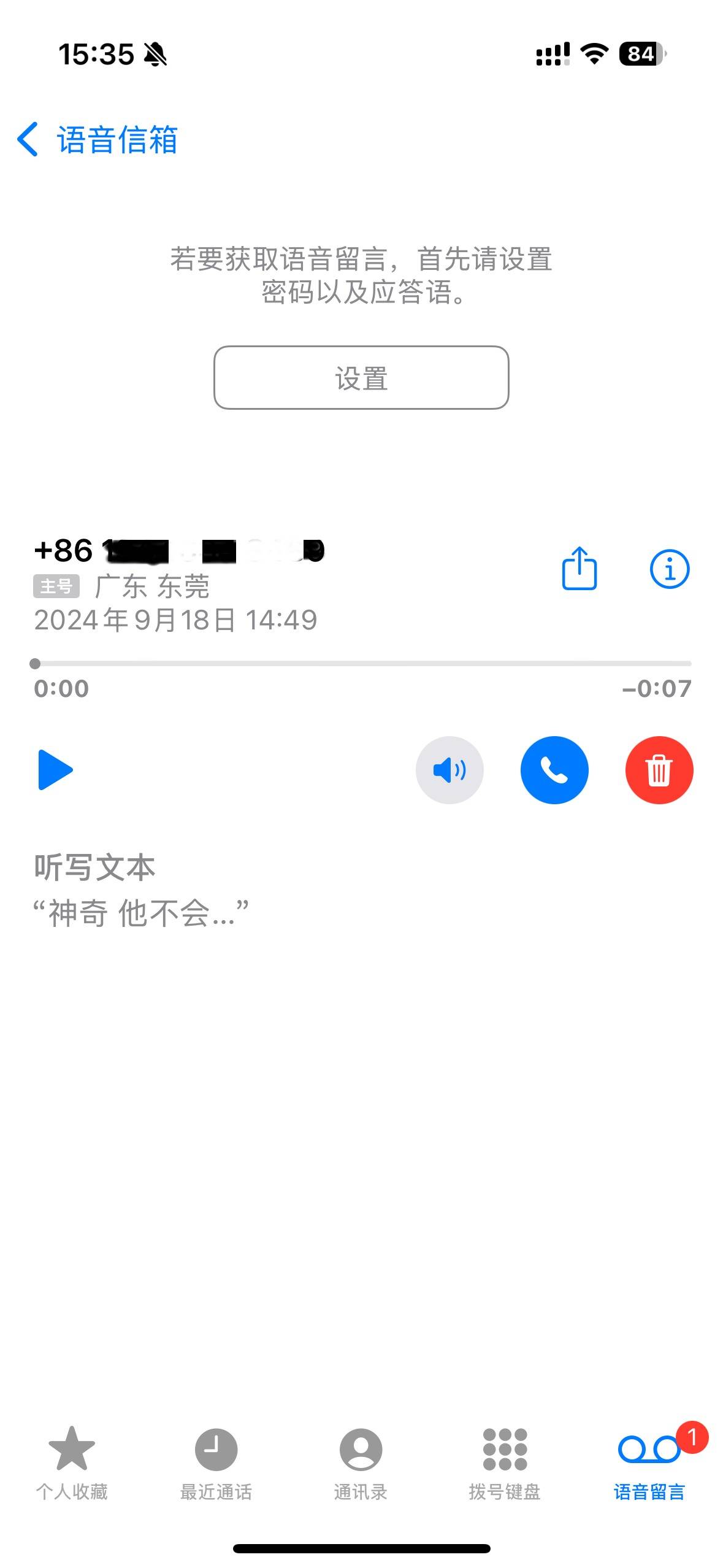Screen dimensions: 723x1568
Task: Delete this voicemail
Action: 659,770
